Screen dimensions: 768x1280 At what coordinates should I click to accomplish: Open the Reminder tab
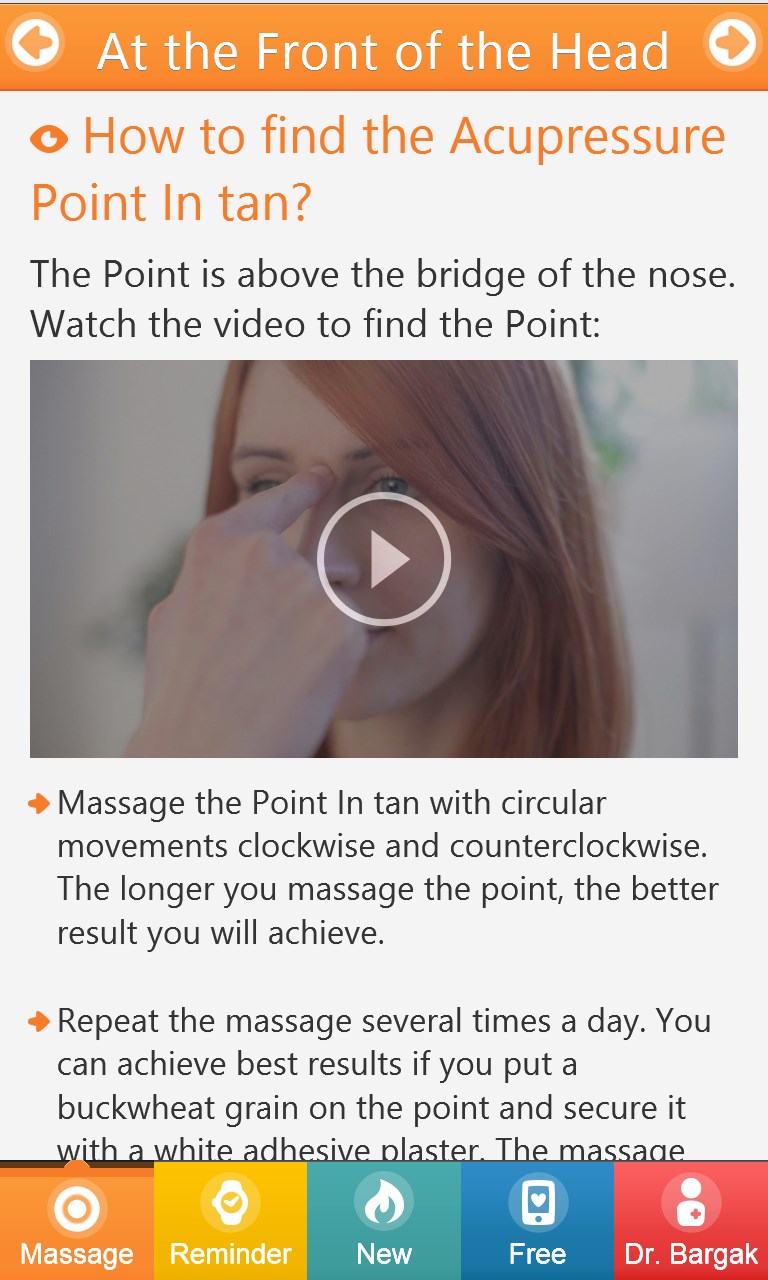(x=230, y=1221)
